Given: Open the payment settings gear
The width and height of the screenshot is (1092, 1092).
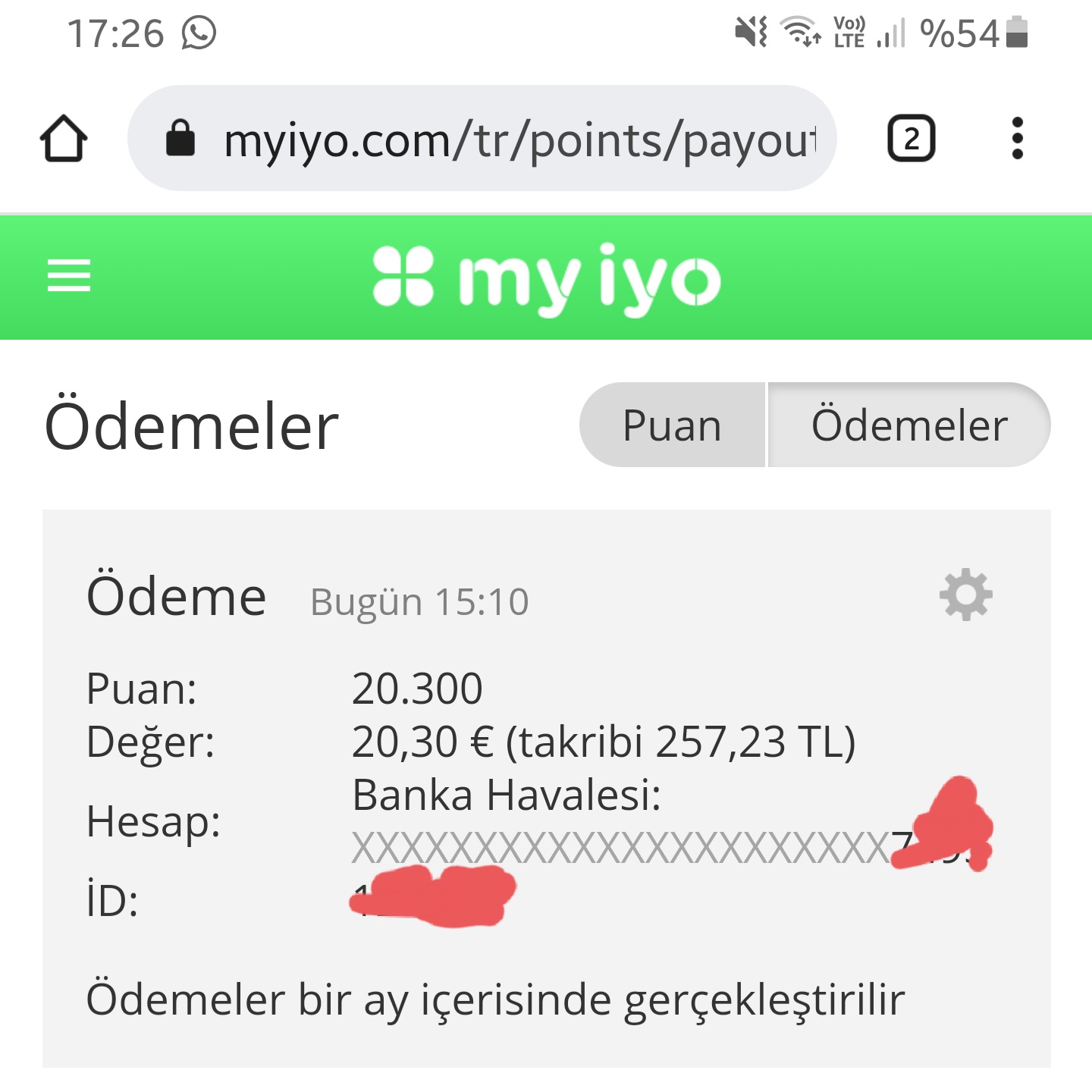Looking at the screenshot, I should click(965, 595).
